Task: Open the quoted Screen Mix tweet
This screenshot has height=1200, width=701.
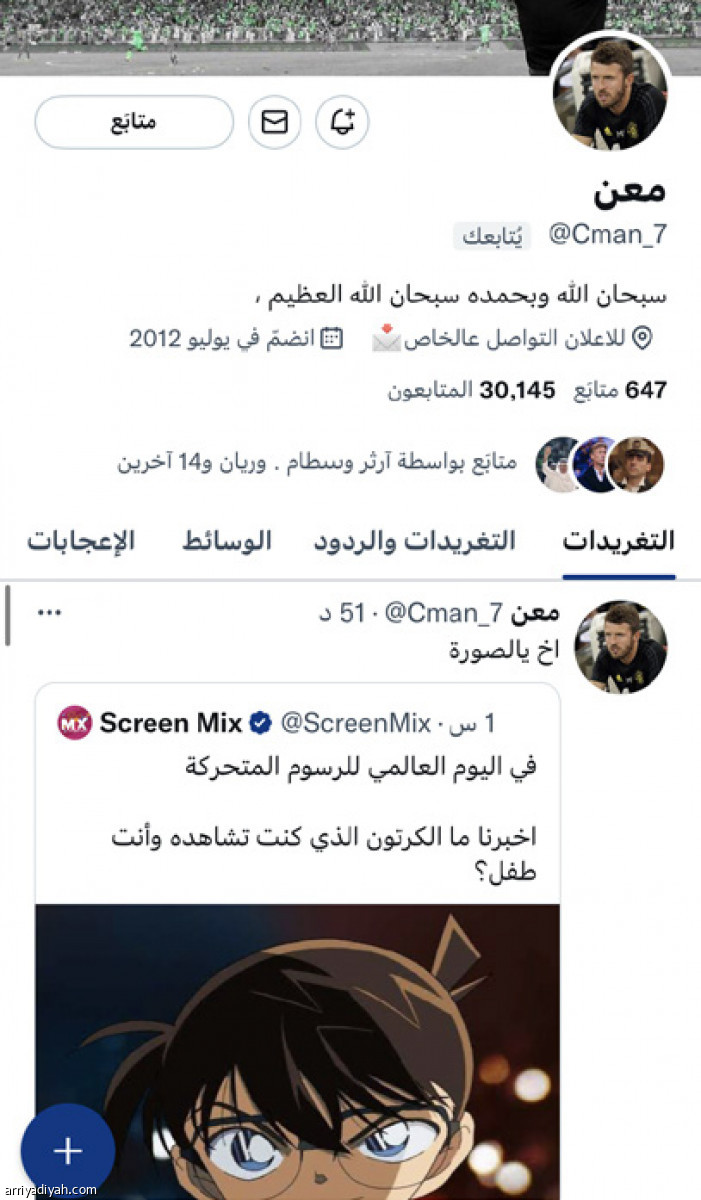Action: (298, 800)
